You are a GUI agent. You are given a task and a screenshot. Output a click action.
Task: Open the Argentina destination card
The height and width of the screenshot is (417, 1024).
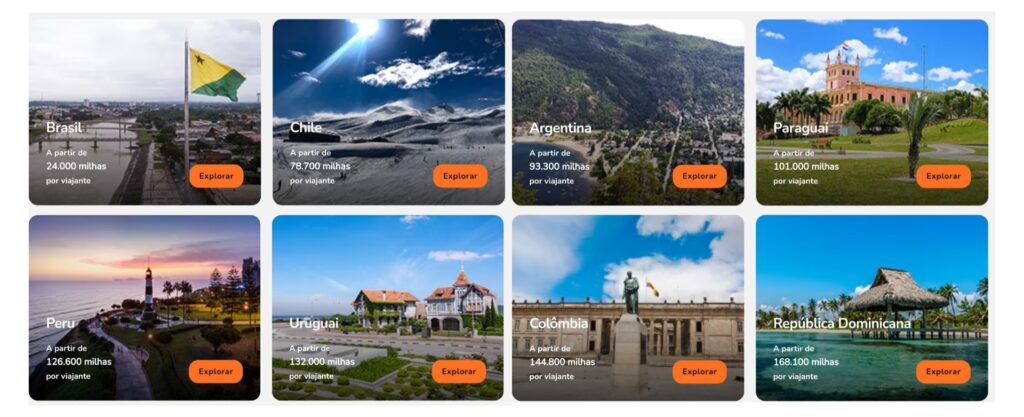point(628,90)
